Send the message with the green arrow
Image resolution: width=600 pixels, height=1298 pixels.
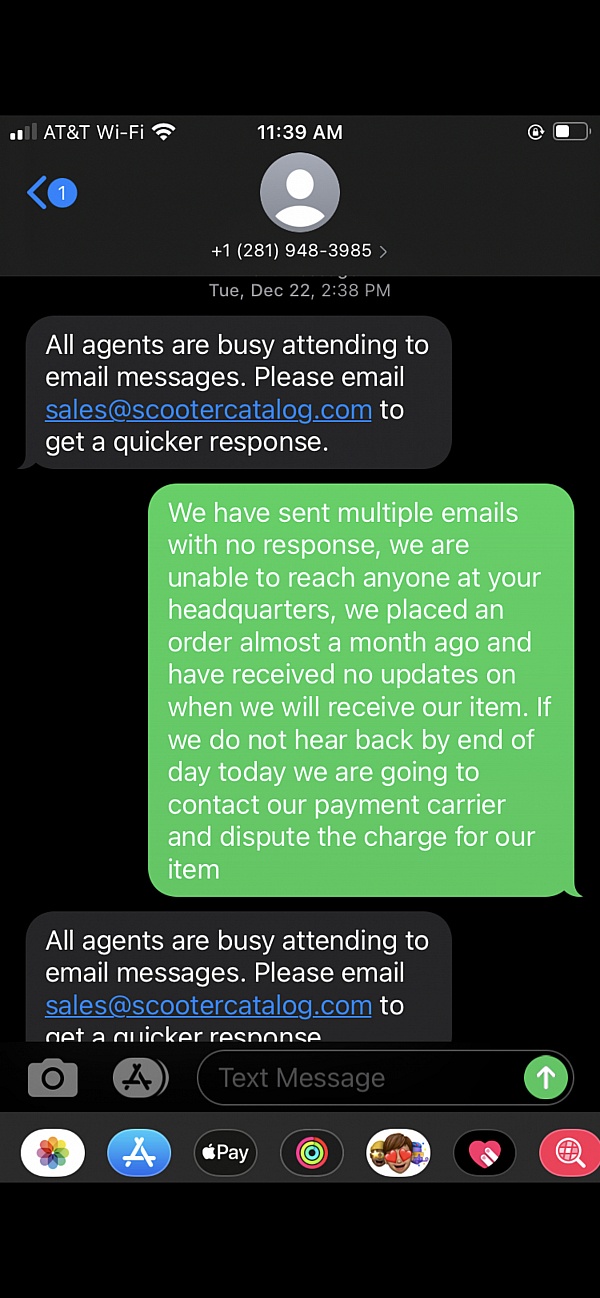click(x=546, y=1077)
